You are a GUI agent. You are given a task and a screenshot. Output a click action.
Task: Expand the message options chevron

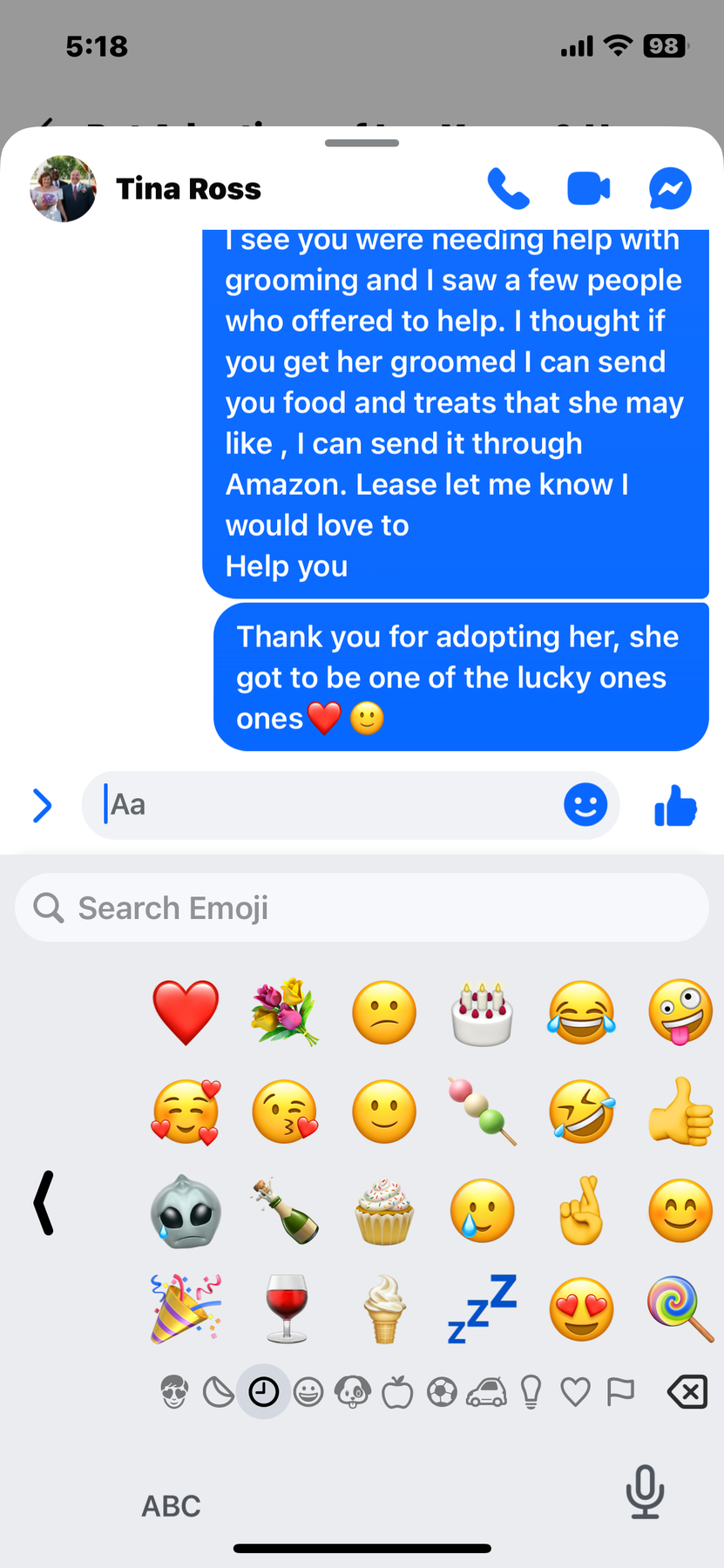click(42, 805)
